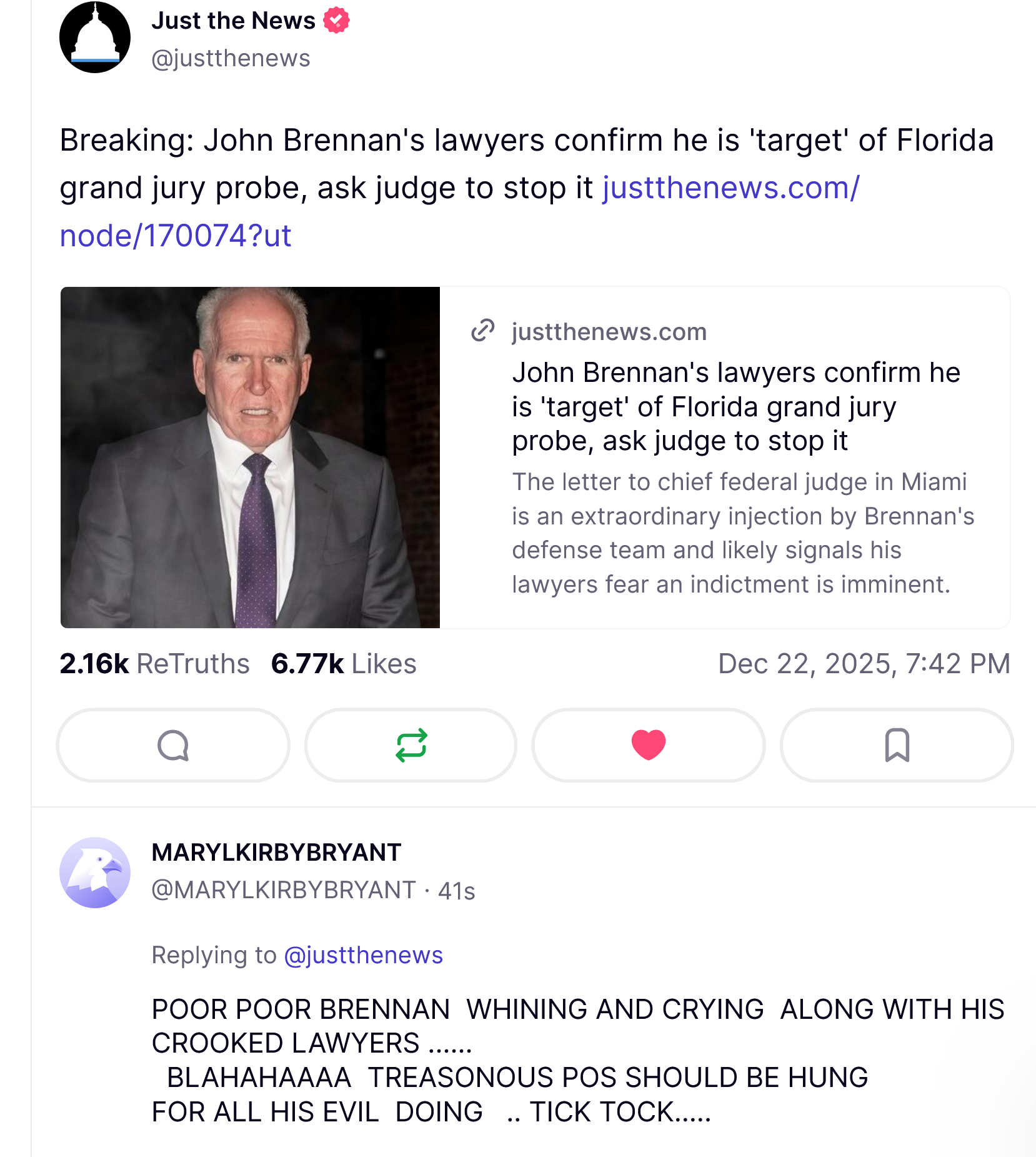Open Just the News profile avatar
This screenshot has width=1036, height=1157.
[95, 38]
